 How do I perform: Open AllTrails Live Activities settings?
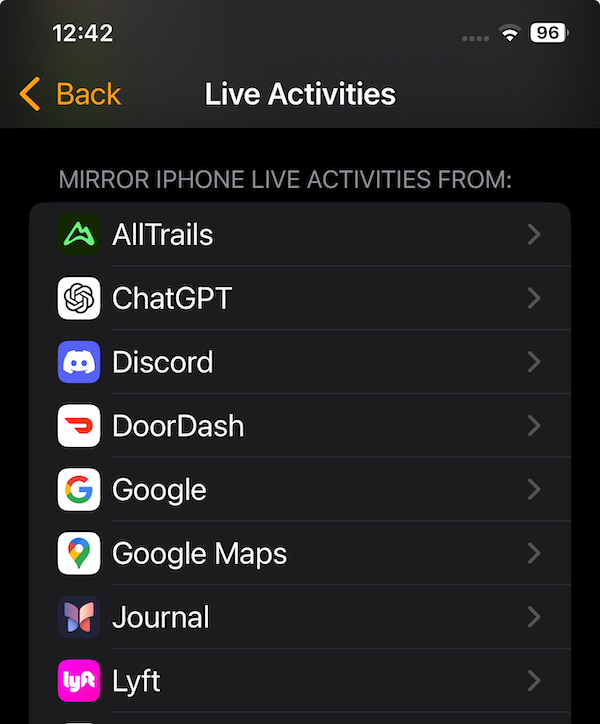(300, 235)
